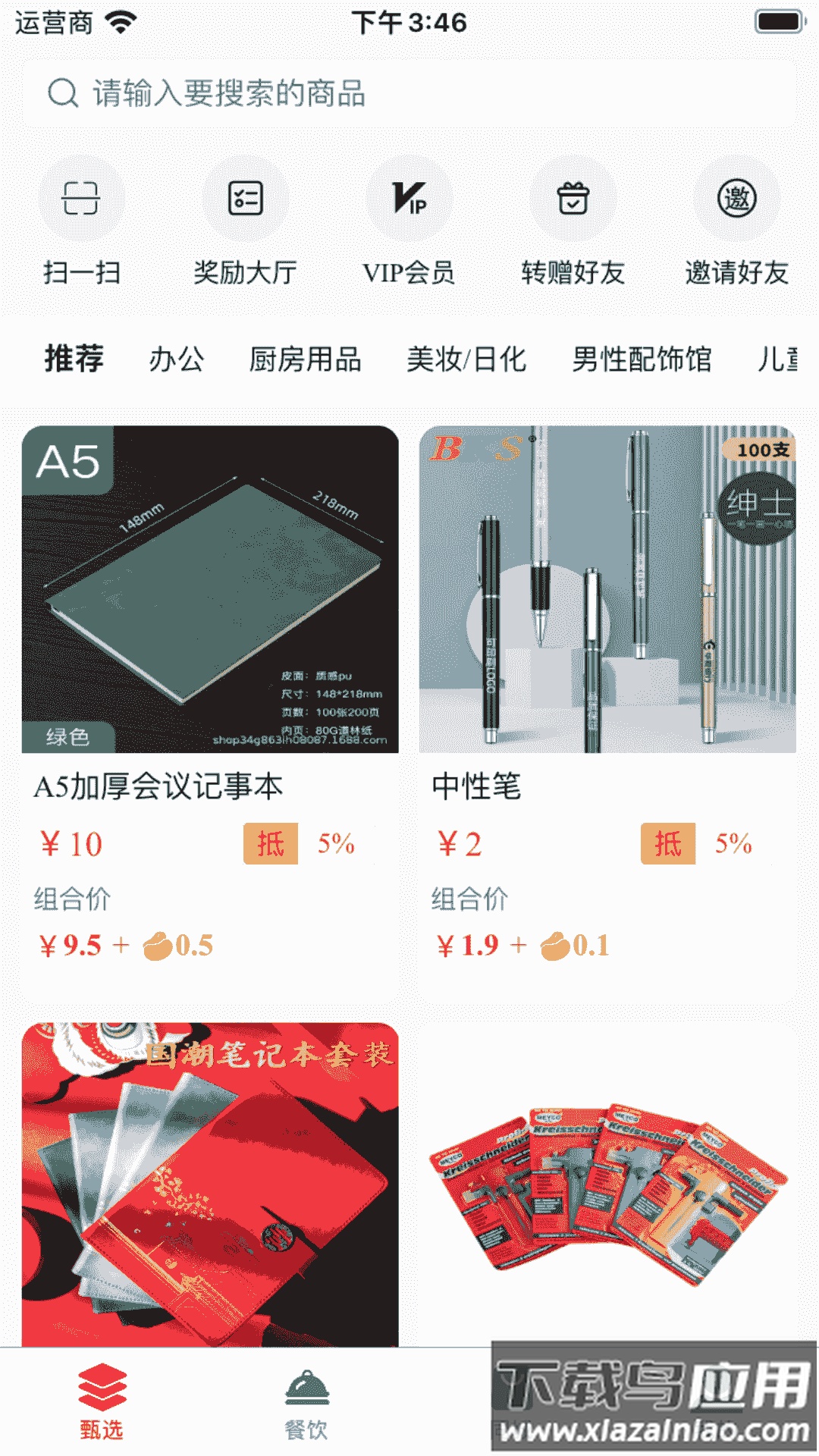The width and height of the screenshot is (819, 1456).
Task: Tap the search magnifier icon
Action: (x=64, y=93)
